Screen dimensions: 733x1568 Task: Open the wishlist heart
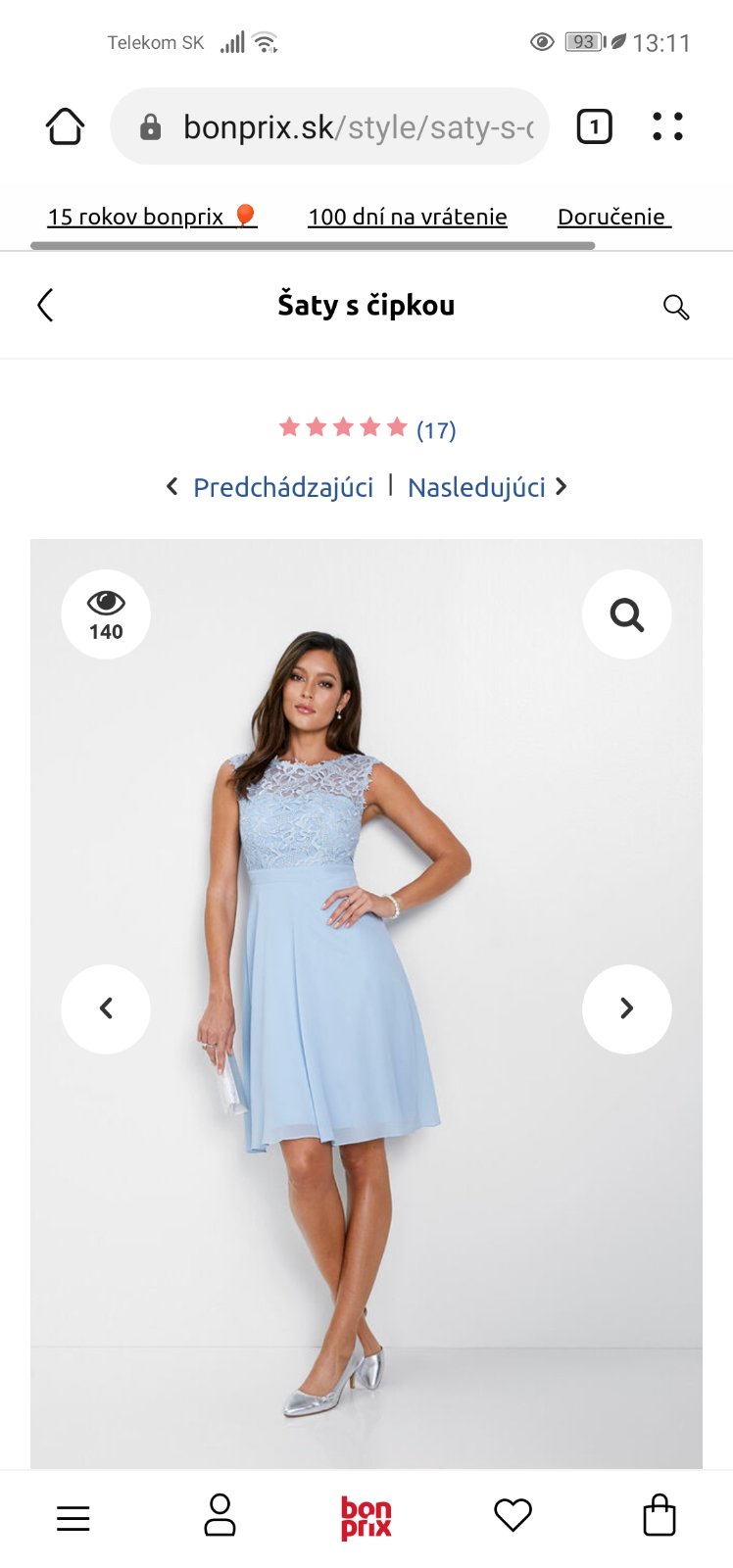[x=513, y=1516]
